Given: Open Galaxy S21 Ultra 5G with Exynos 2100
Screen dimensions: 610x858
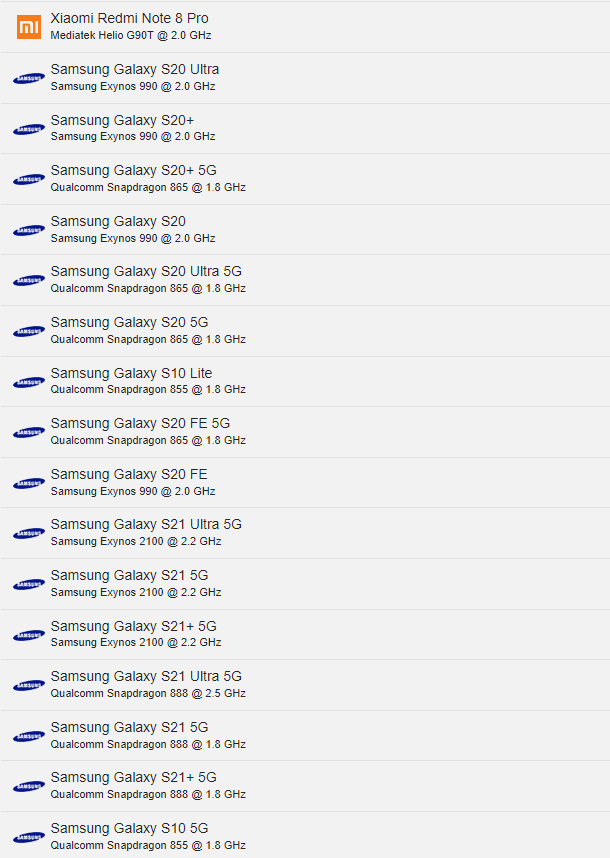Looking at the screenshot, I should 305,533.
